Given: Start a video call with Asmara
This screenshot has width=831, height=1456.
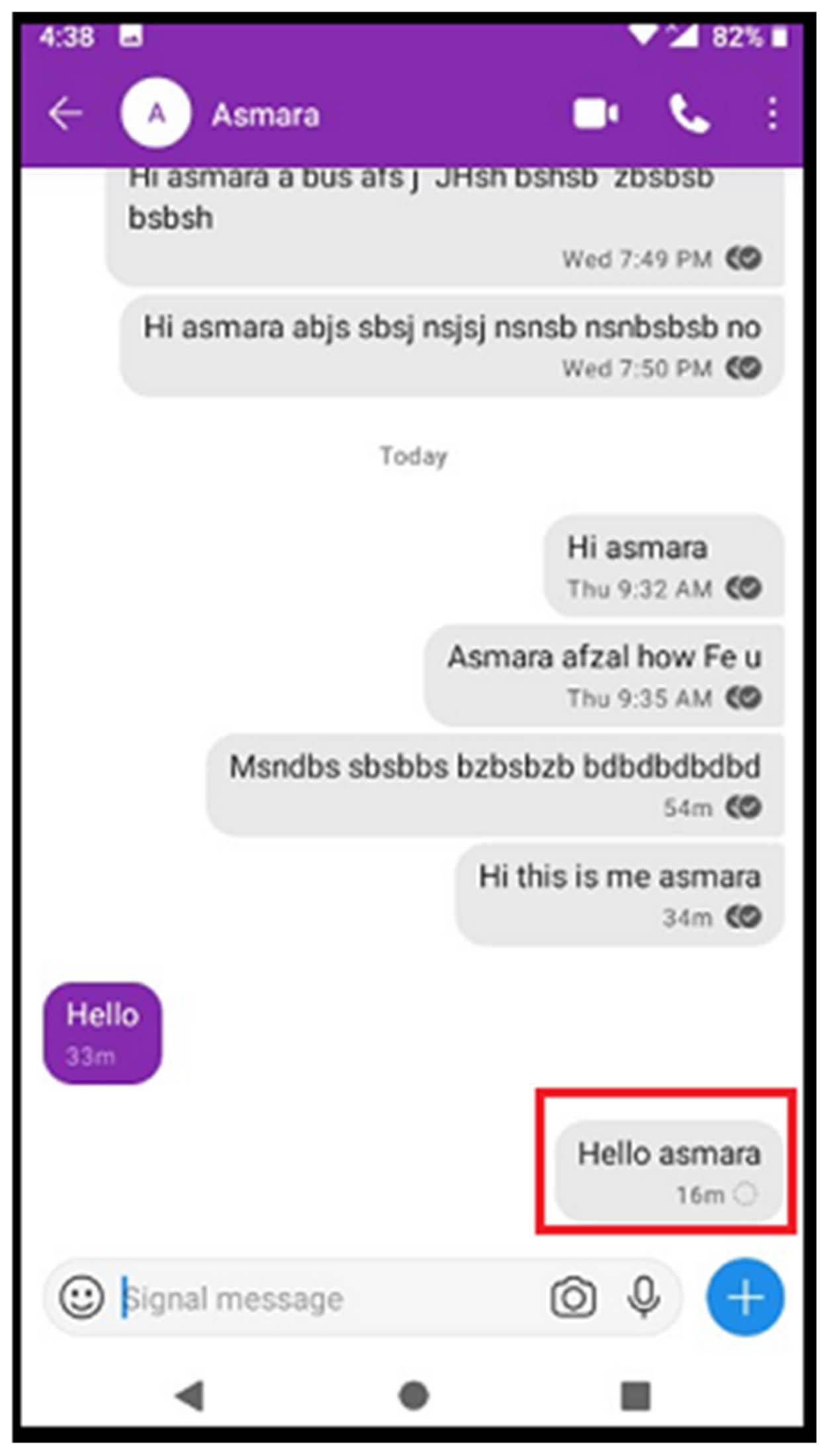Looking at the screenshot, I should (595, 114).
